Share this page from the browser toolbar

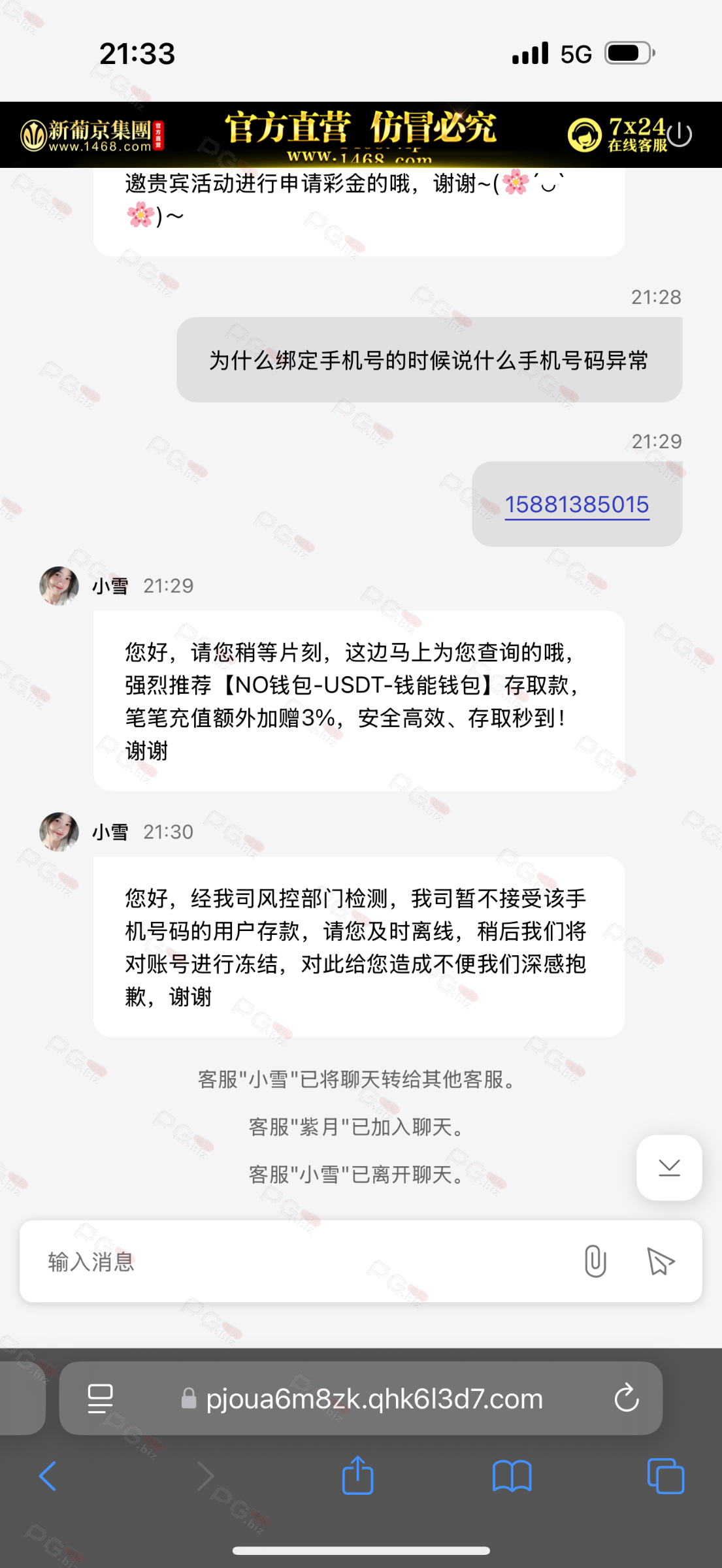tap(357, 1475)
